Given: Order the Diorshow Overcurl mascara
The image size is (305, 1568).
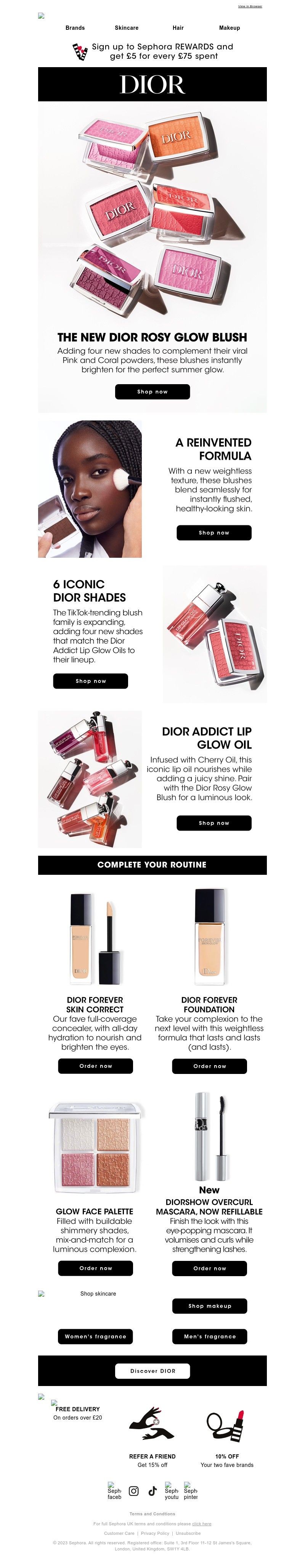Looking at the screenshot, I should click(209, 1268).
